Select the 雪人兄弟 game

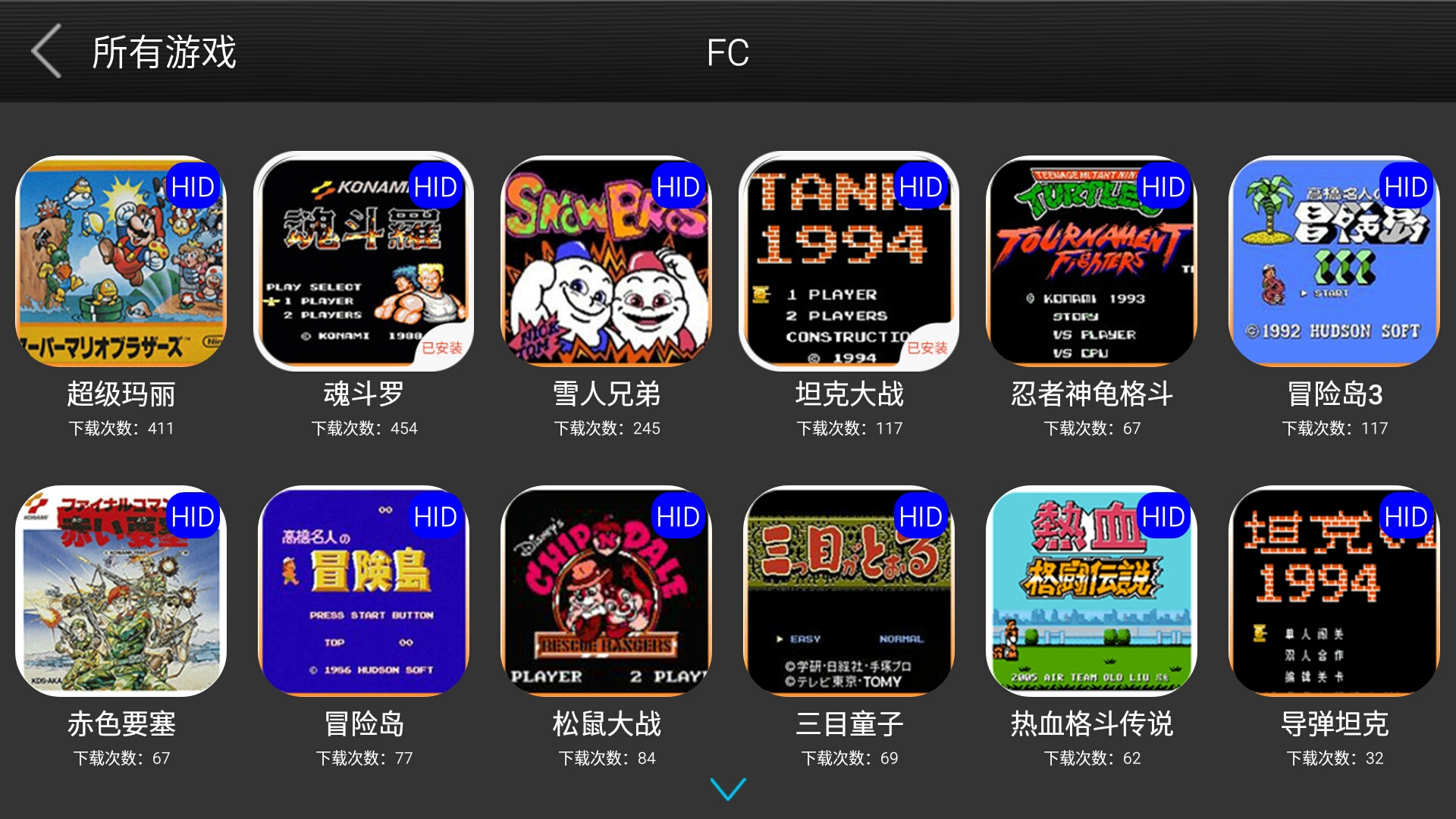pos(607,262)
